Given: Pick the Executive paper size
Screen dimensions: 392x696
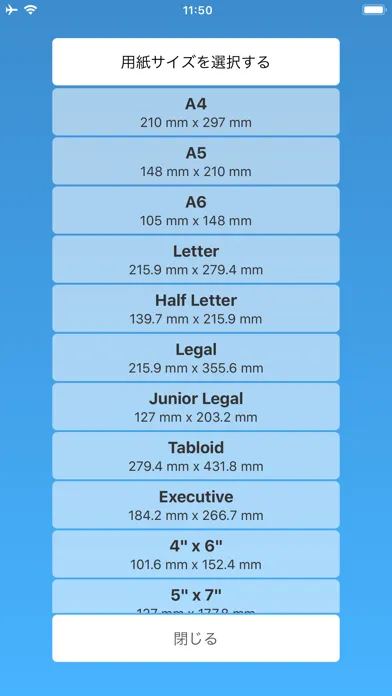Looking at the screenshot, I should (x=196, y=505).
